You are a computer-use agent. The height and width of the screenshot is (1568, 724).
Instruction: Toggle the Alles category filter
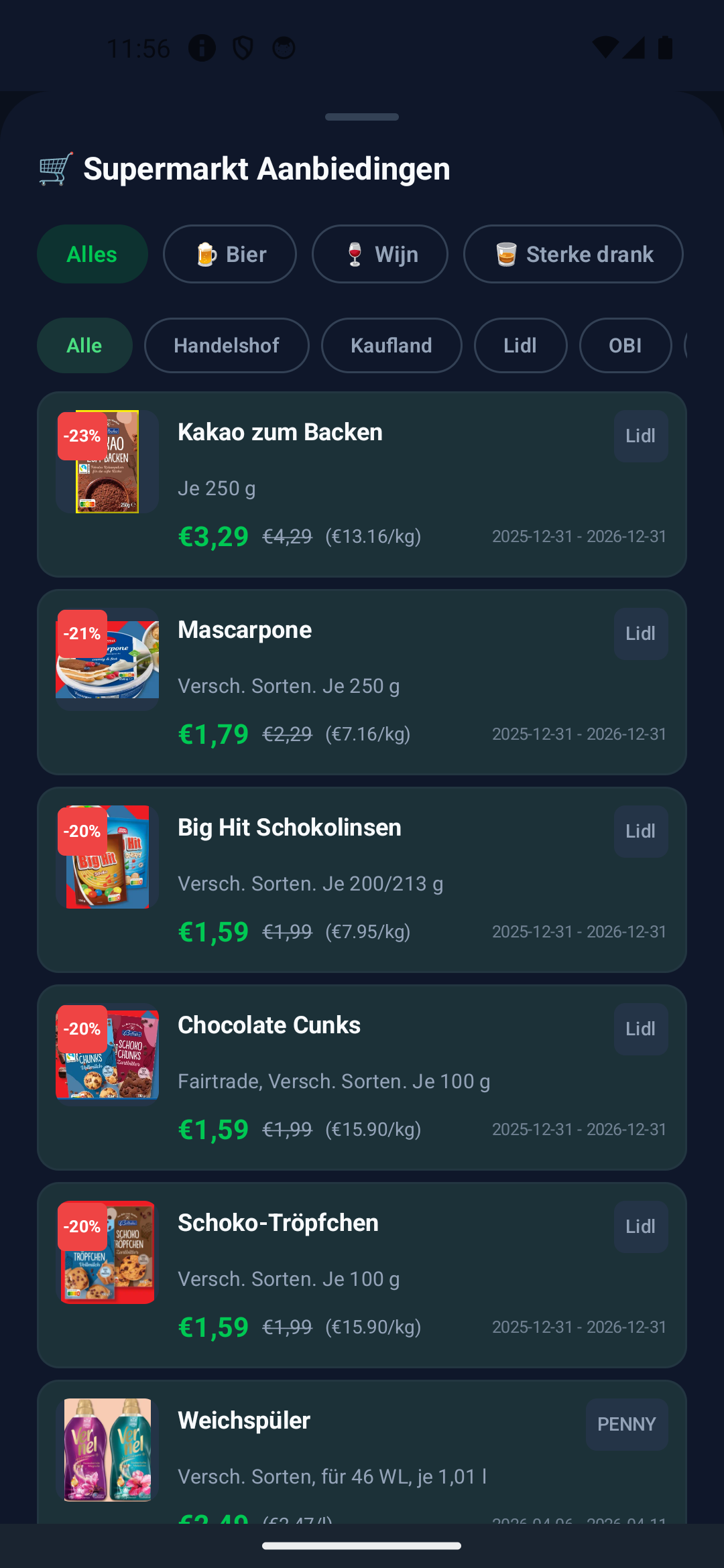point(92,254)
